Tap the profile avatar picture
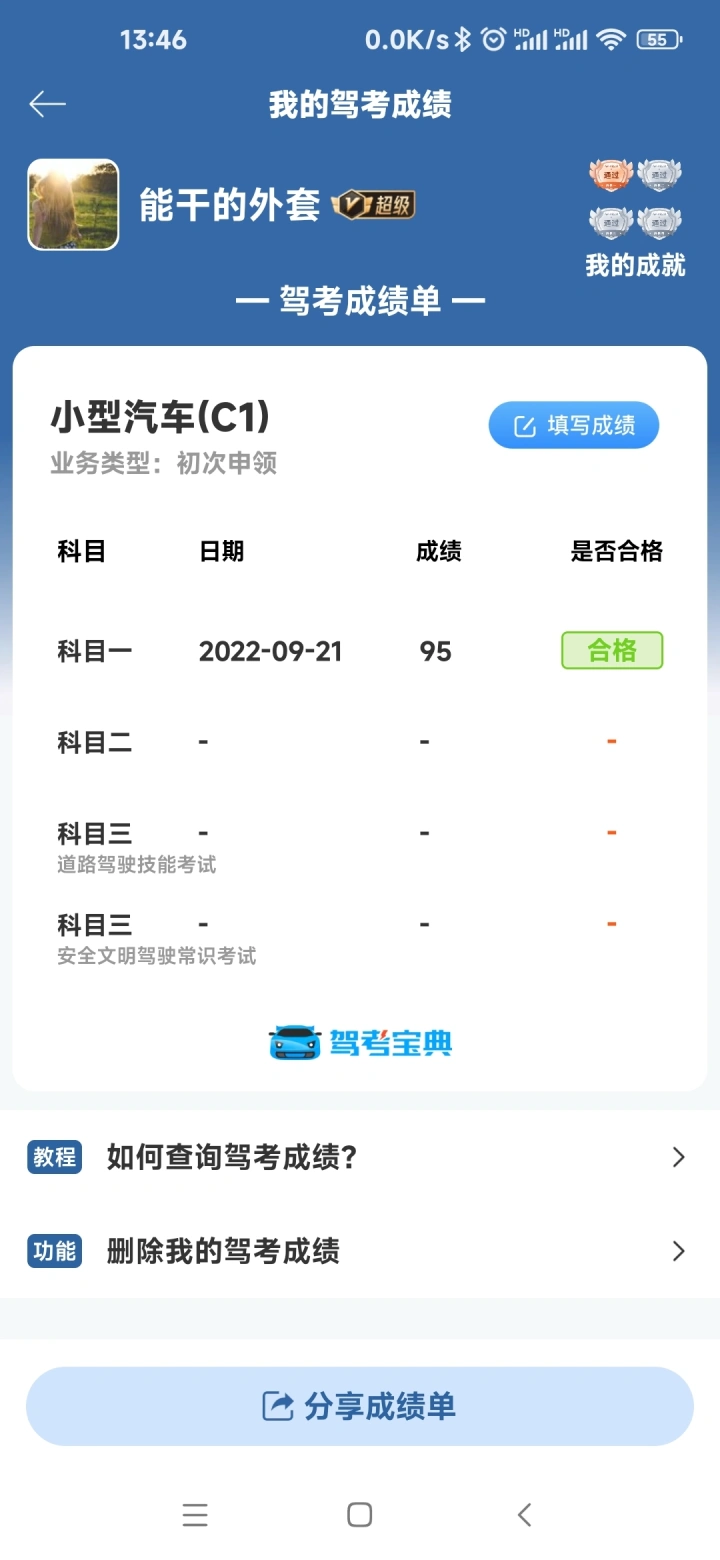This screenshot has height=1560, width=720. pyautogui.click(x=73, y=204)
